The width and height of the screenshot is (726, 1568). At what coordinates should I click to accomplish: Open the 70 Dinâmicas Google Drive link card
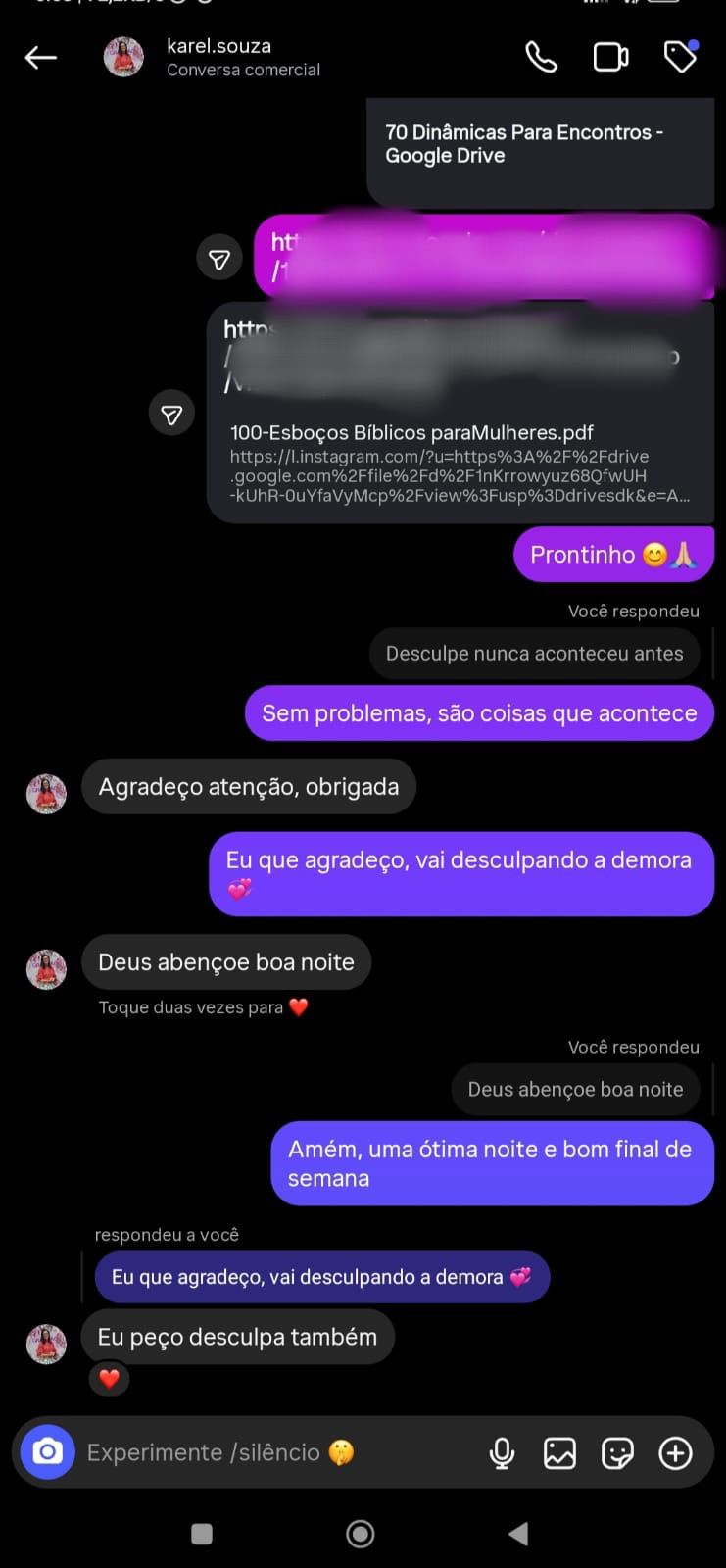pyautogui.click(x=540, y=154)
